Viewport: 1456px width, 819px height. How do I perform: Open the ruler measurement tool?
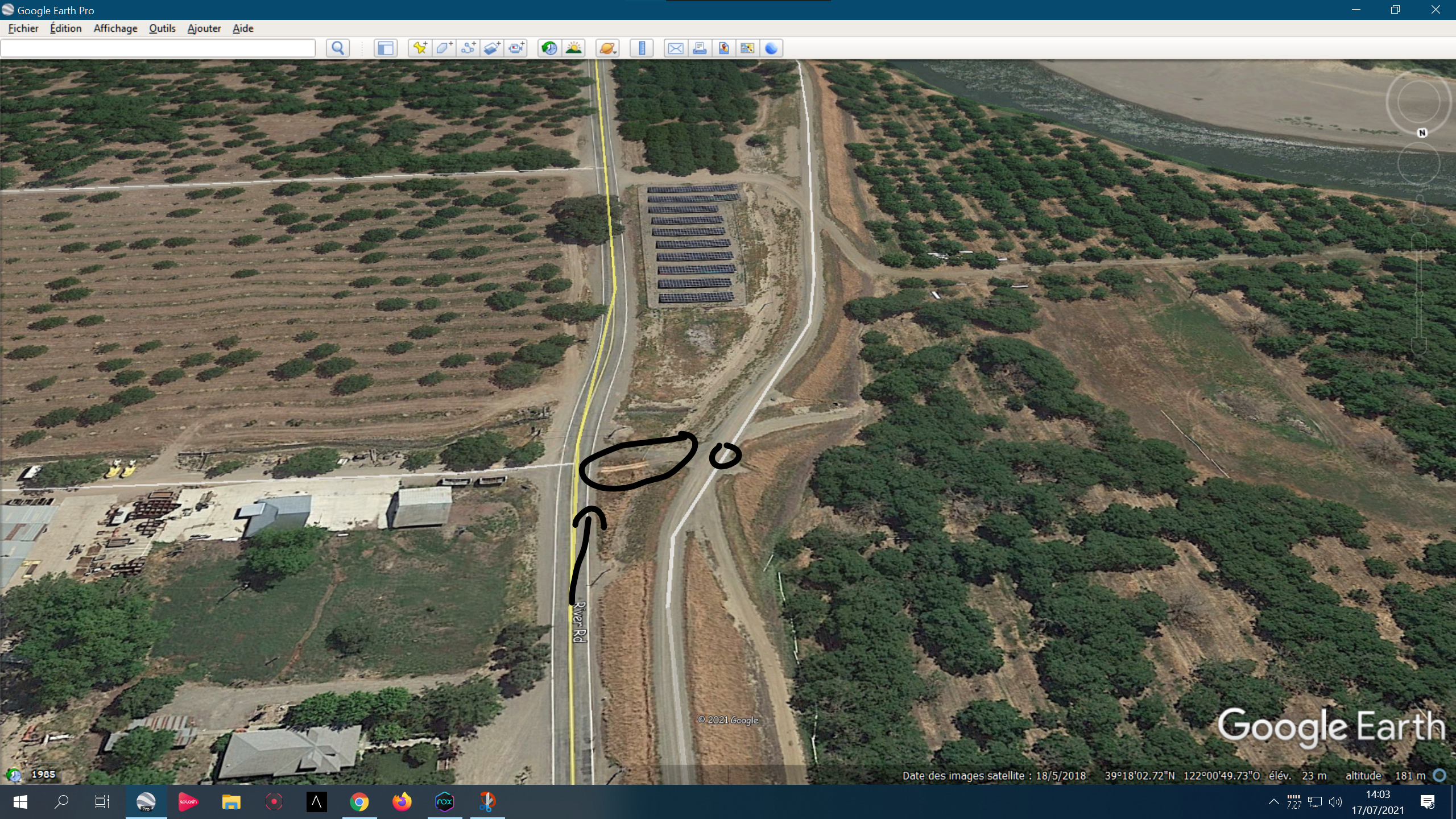point(642,48)
